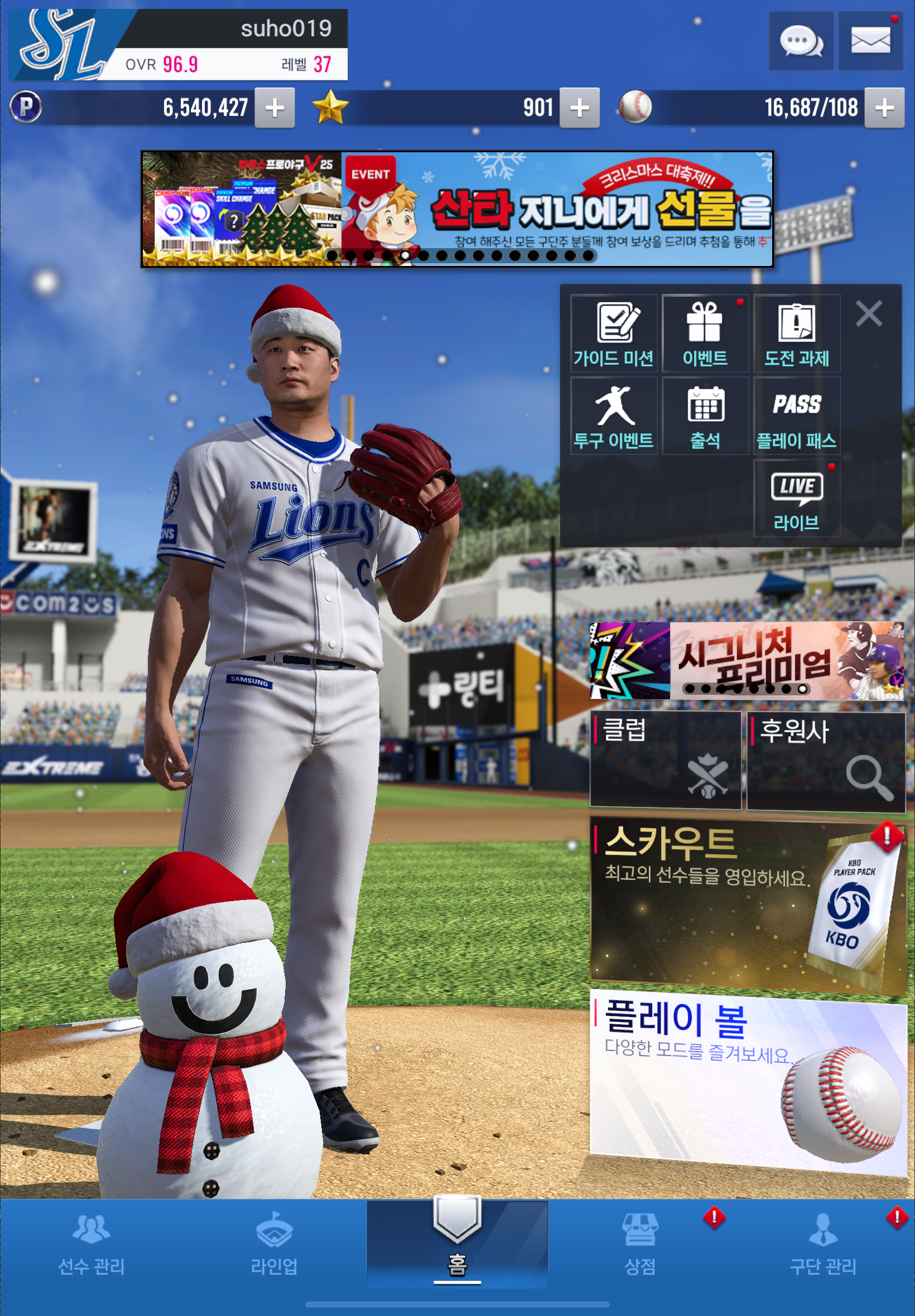
Task: Open the 플레이 패스 play pass
Action: point(796,416)
